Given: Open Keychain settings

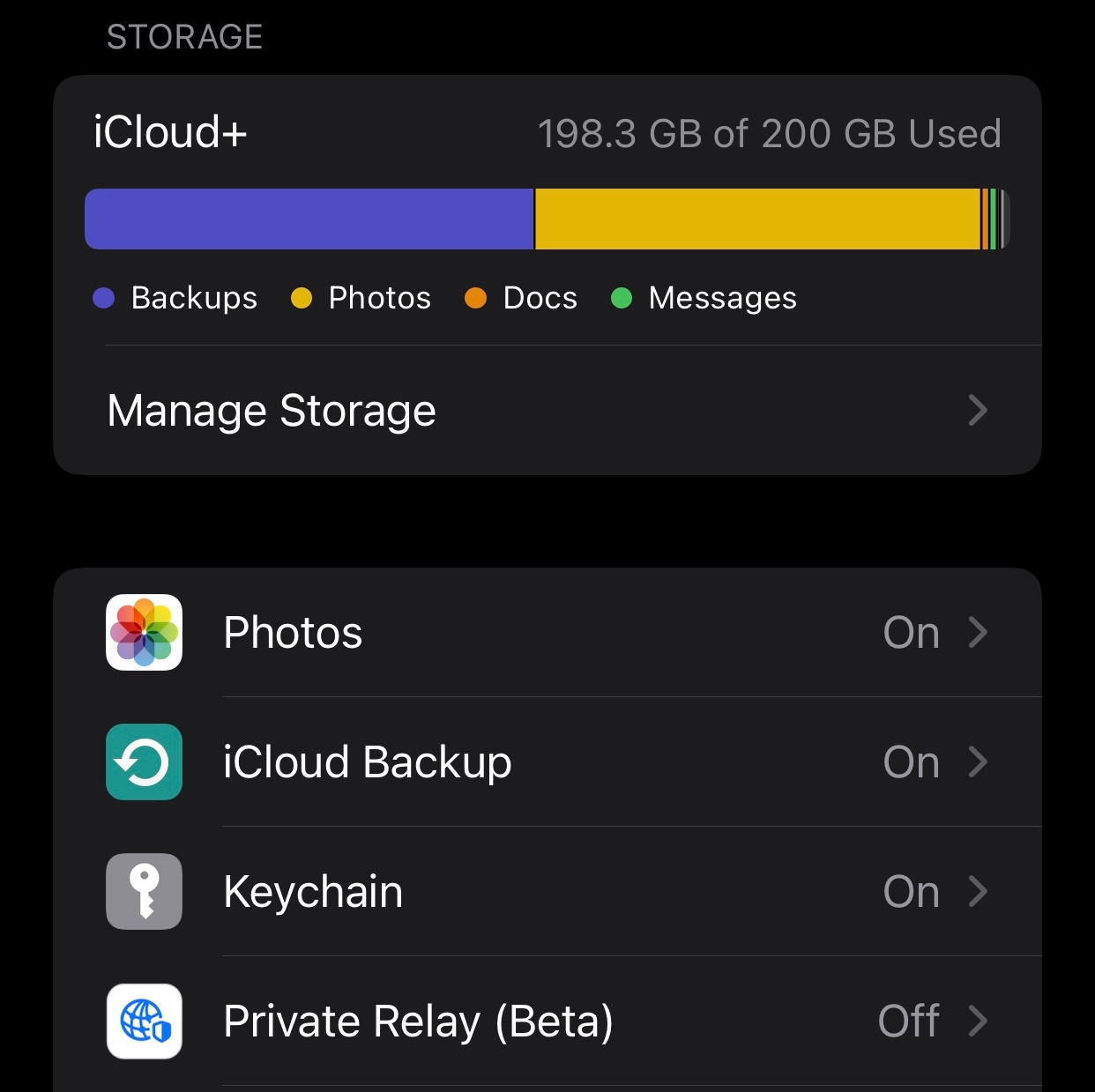Looking at the screenshot, I should tap(547, 892).
